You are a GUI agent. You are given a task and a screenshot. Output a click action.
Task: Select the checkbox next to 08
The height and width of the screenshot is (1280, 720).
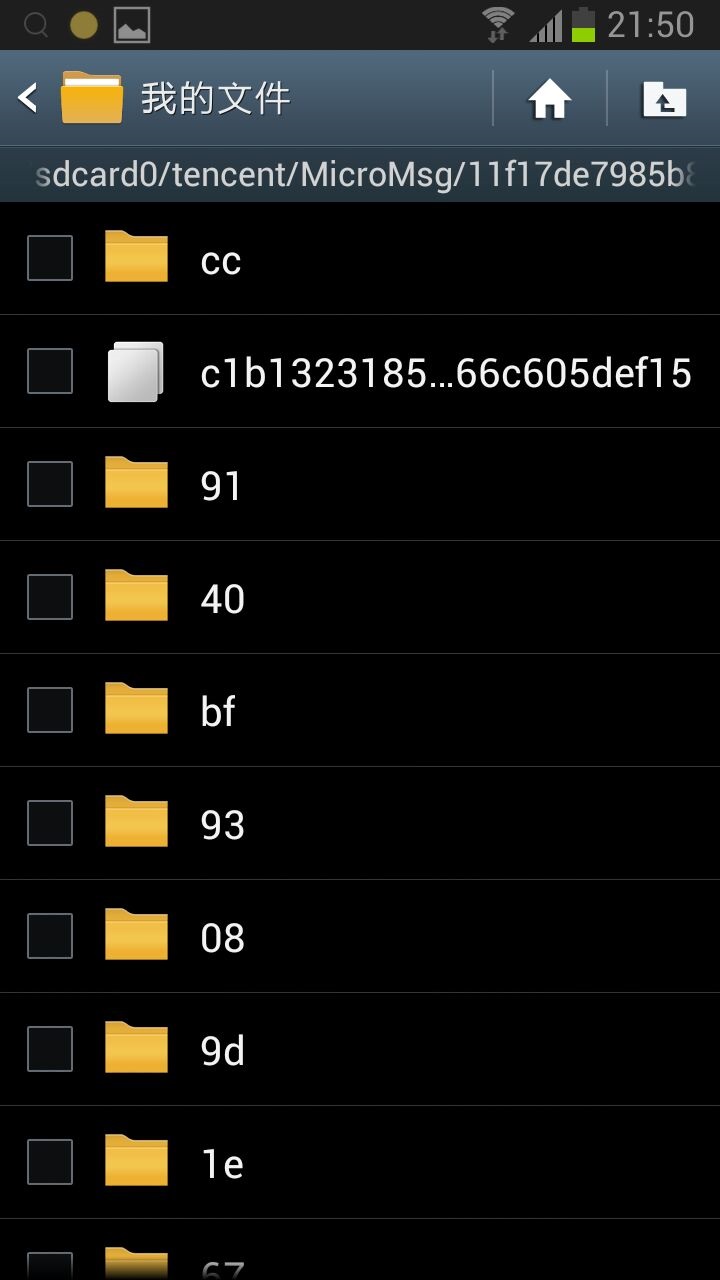[x=50, y=937]
